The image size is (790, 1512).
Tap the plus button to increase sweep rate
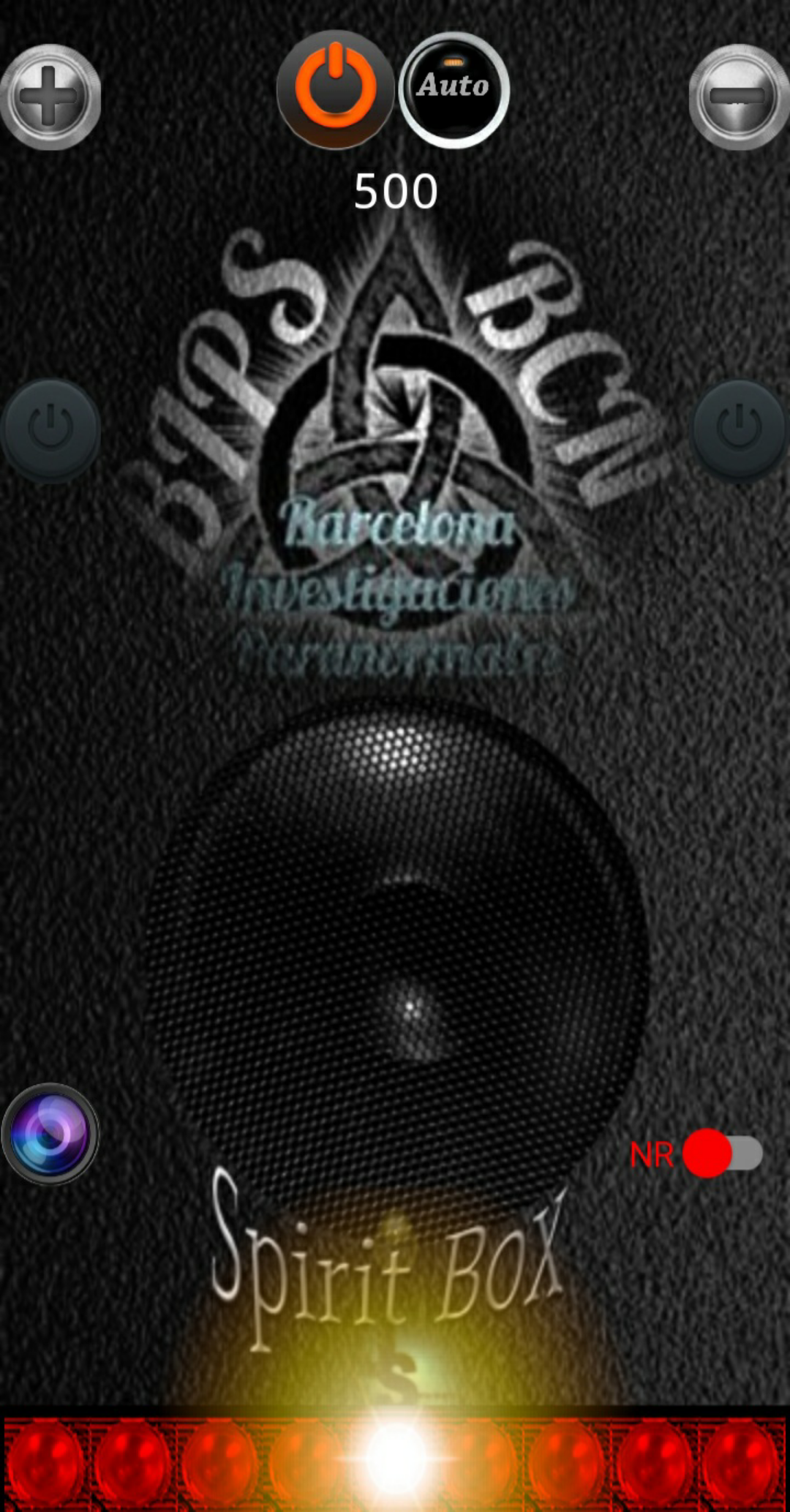coord(50,97)
